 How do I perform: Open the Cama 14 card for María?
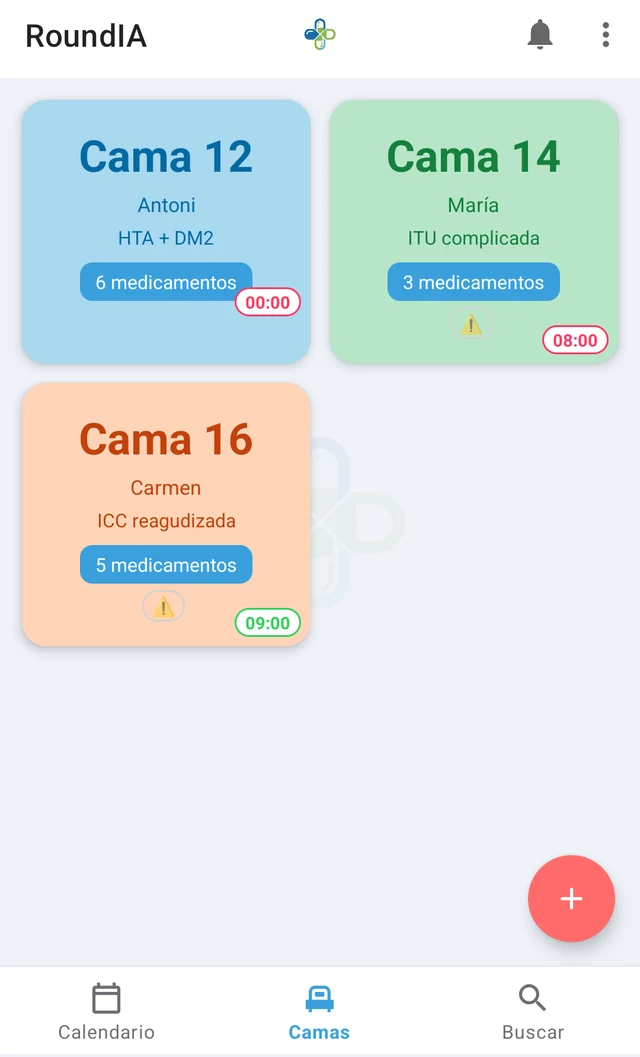(x=473, y=232)
